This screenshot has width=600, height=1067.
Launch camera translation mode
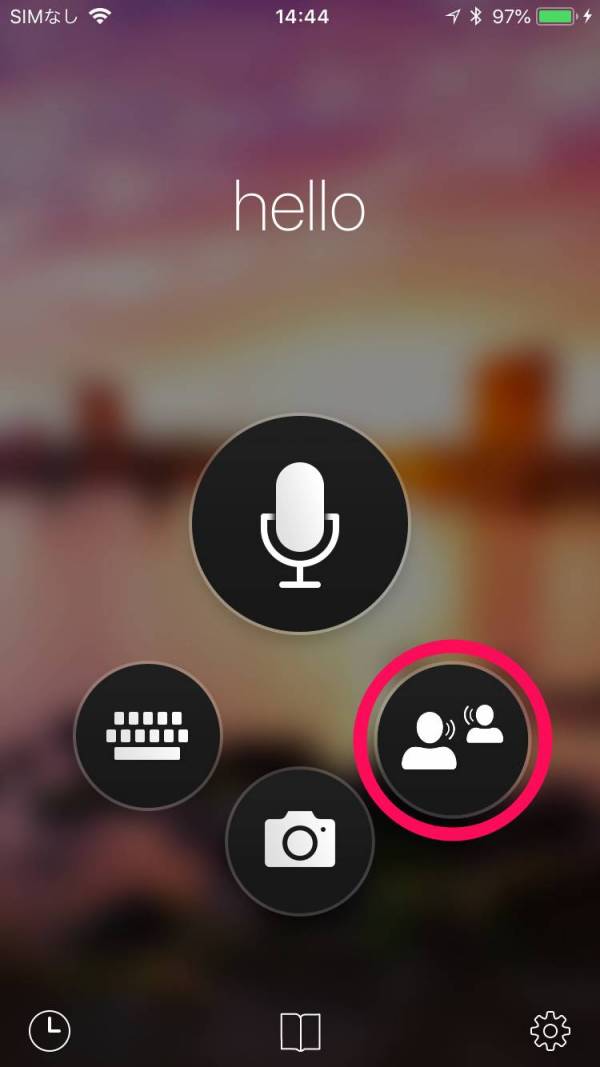pyautogui.click(x=300, y=841)
